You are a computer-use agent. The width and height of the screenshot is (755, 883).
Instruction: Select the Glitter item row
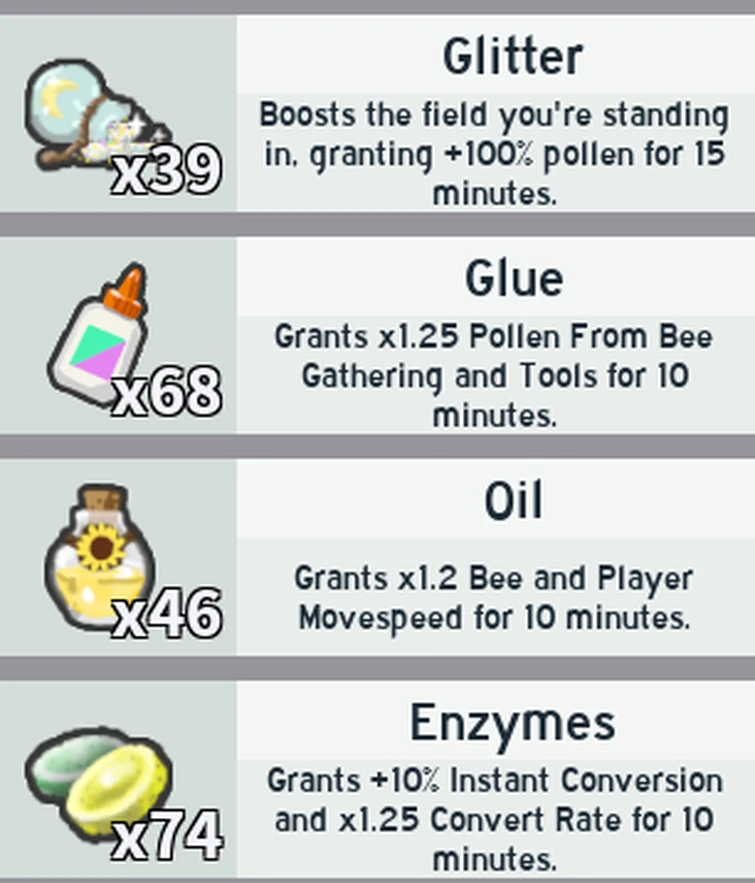pos(377,113)
